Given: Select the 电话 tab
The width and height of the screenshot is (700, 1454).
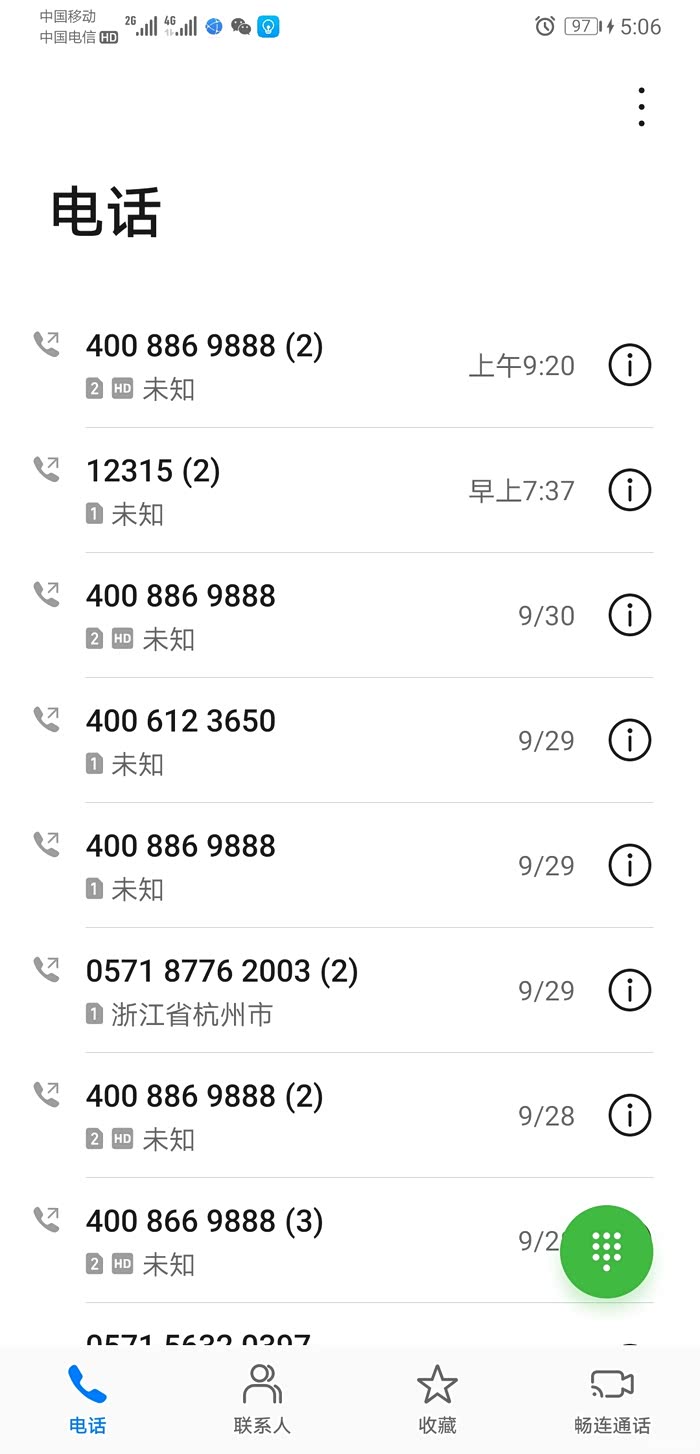Looking at the screenshot, I should (87, 1398).
